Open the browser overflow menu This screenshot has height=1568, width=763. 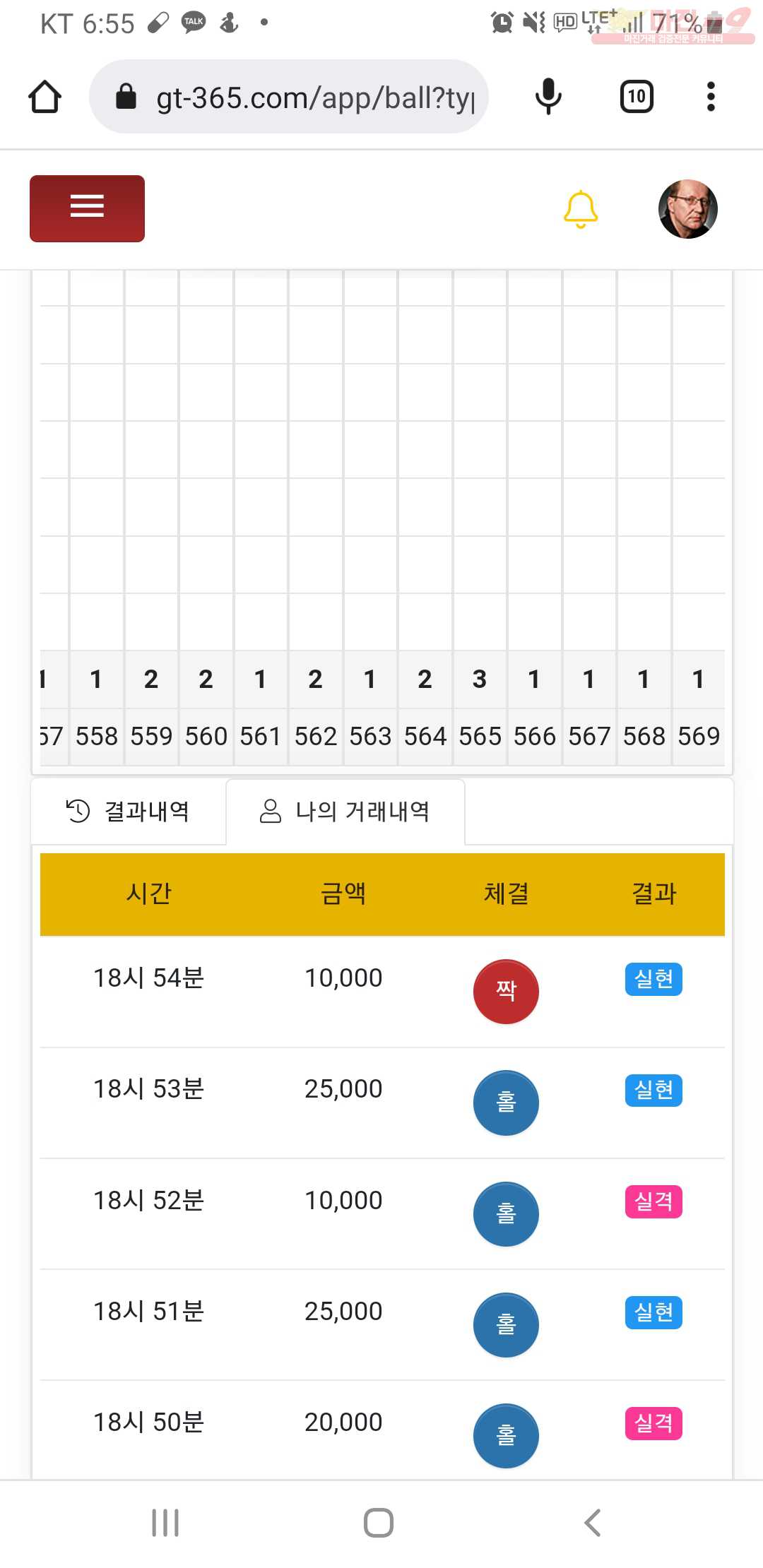pos(711,97)
